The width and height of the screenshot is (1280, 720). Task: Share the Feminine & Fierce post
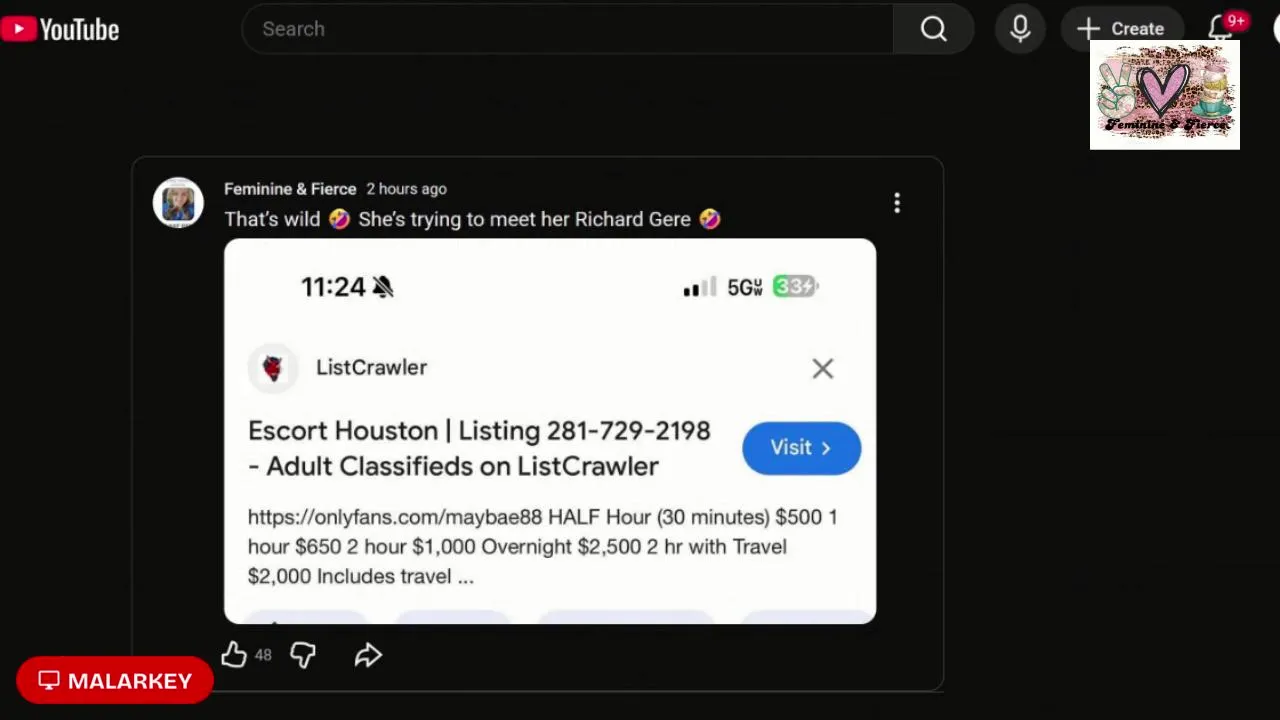pos(368,655)
